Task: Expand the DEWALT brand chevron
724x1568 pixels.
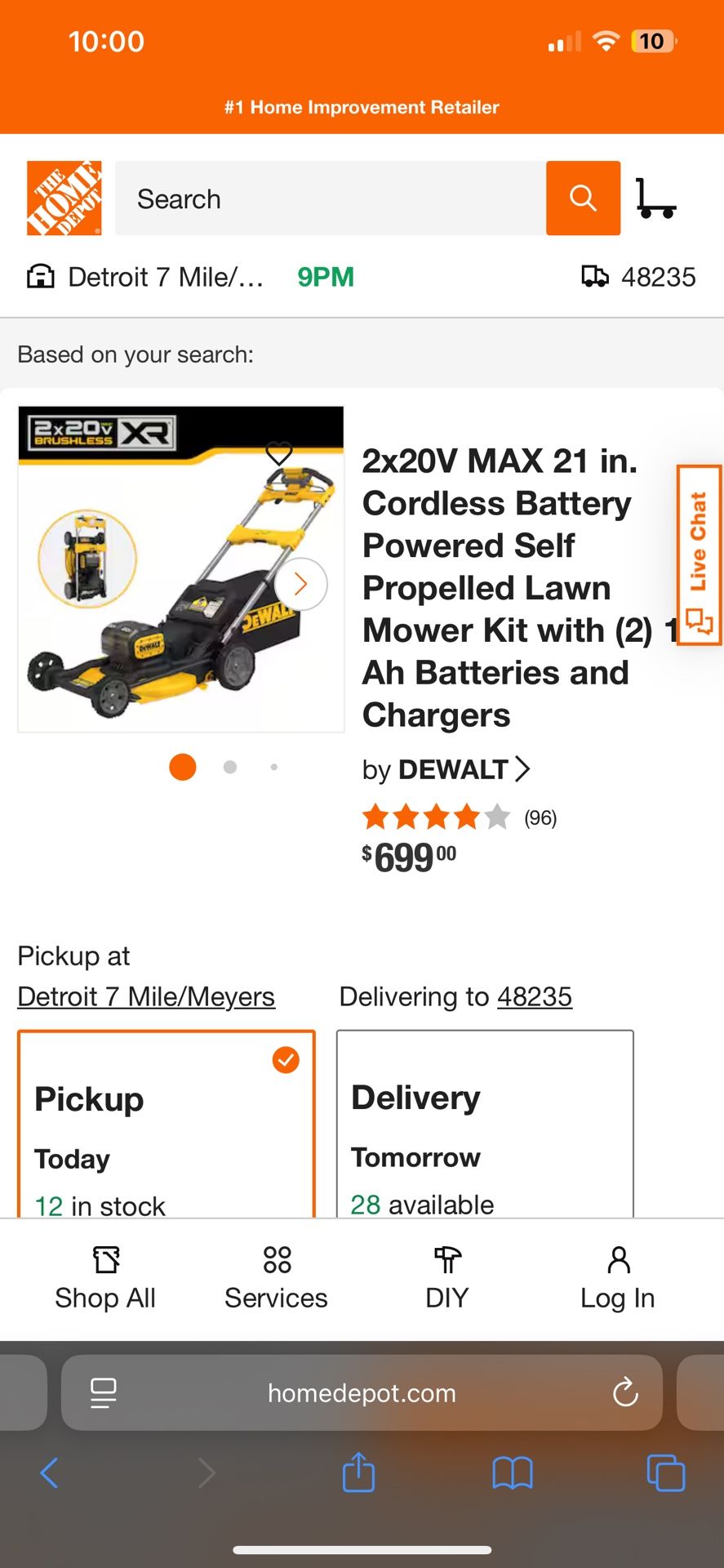Action: (x=522, y=768)
